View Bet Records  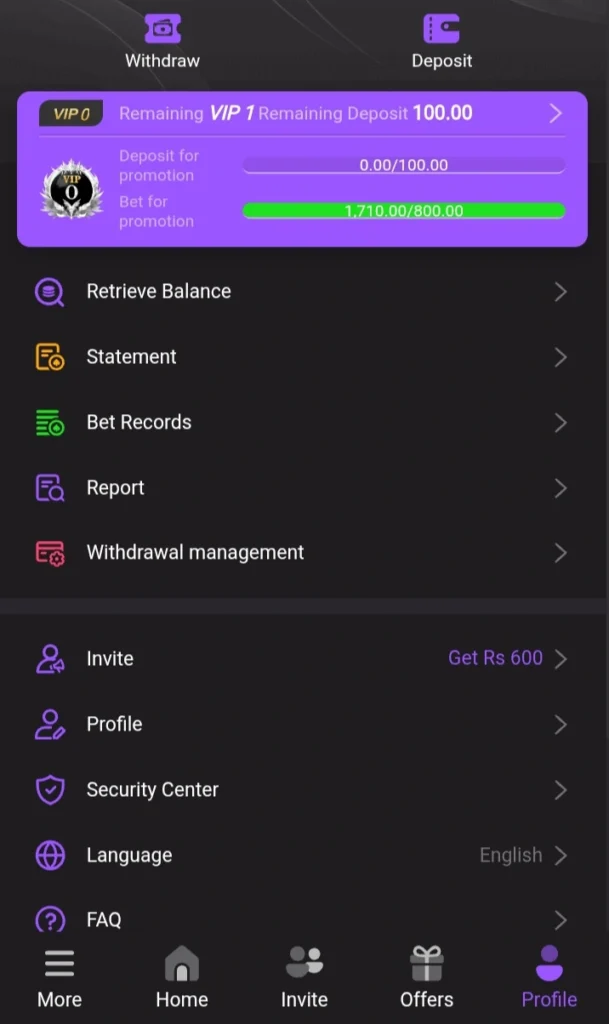tap(300, 422)
